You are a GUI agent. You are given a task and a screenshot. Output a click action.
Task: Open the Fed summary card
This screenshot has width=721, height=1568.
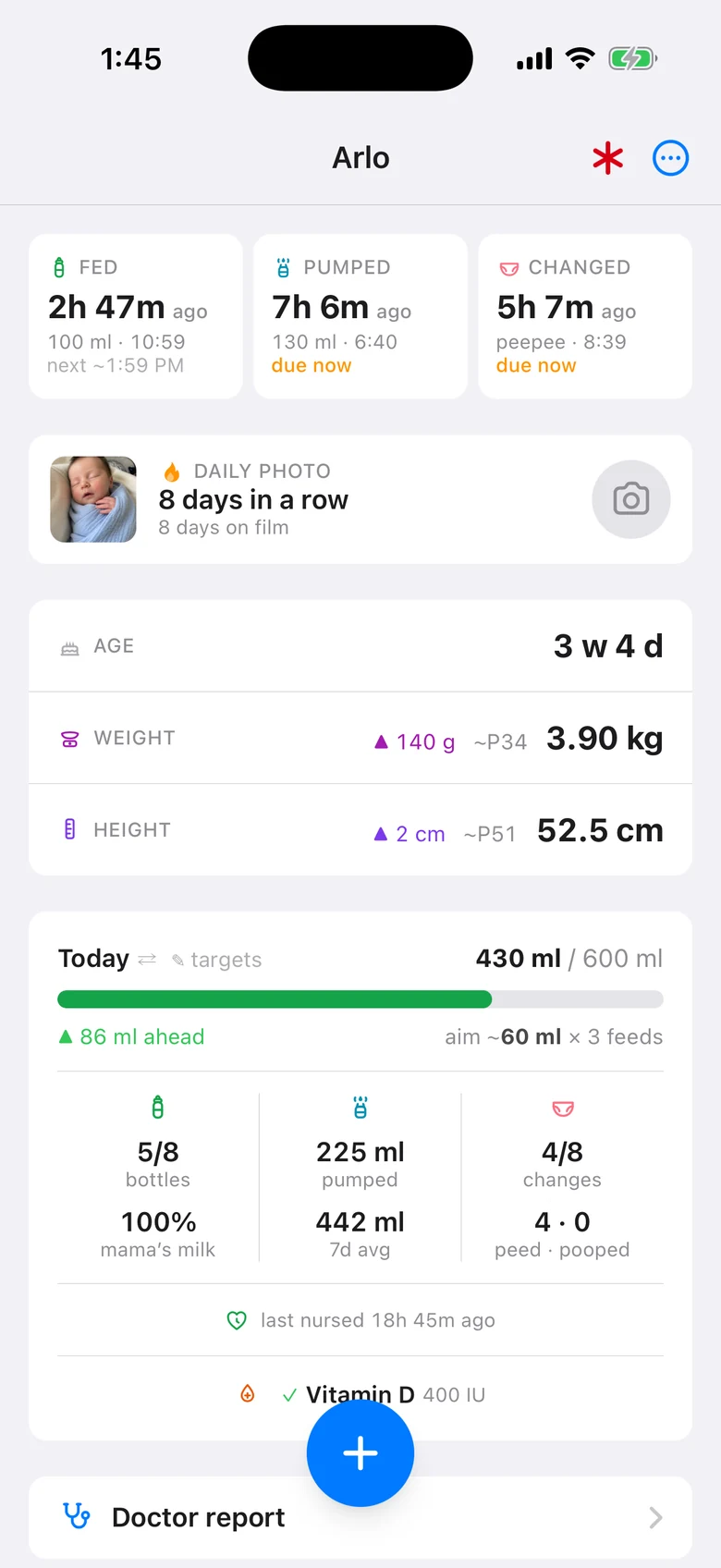coord(136,316)
